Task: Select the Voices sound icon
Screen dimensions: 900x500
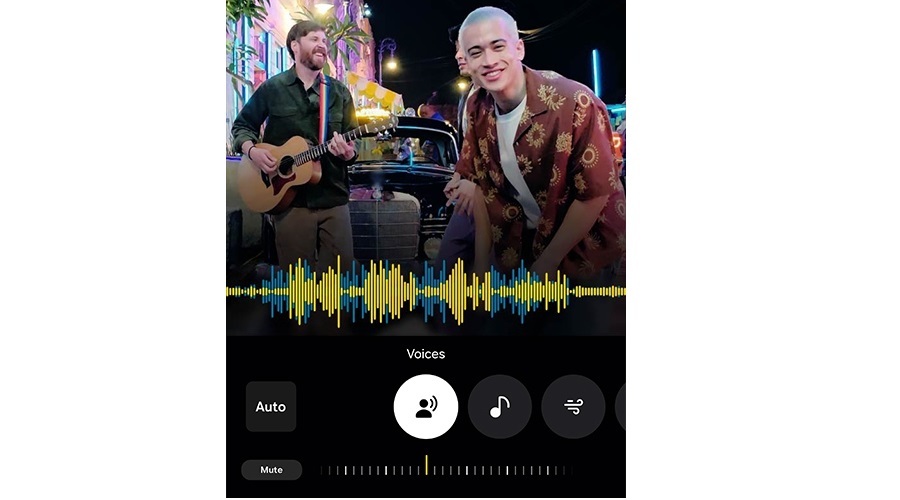Action: (x=426, y=407)
